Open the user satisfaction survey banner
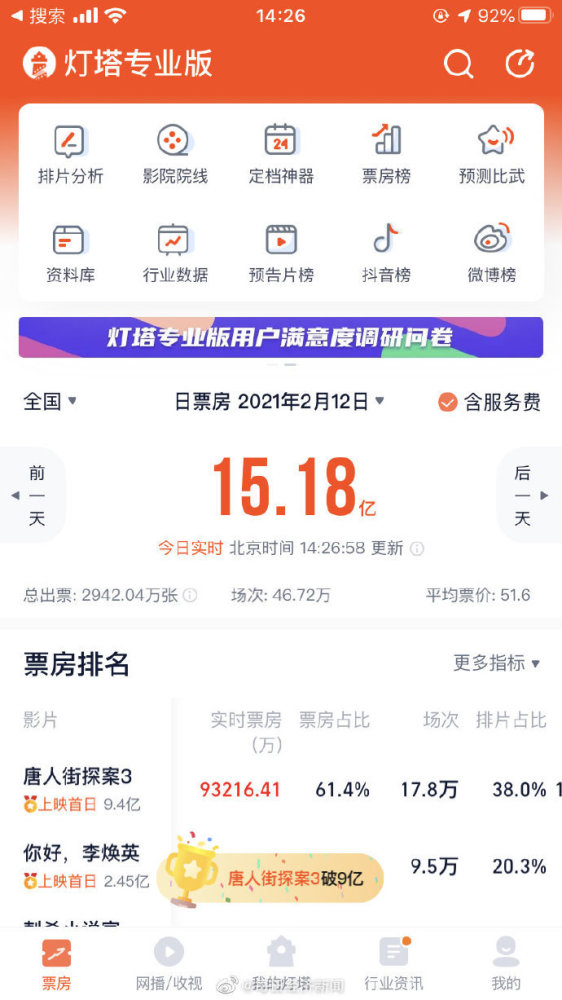 click(281, 337)
